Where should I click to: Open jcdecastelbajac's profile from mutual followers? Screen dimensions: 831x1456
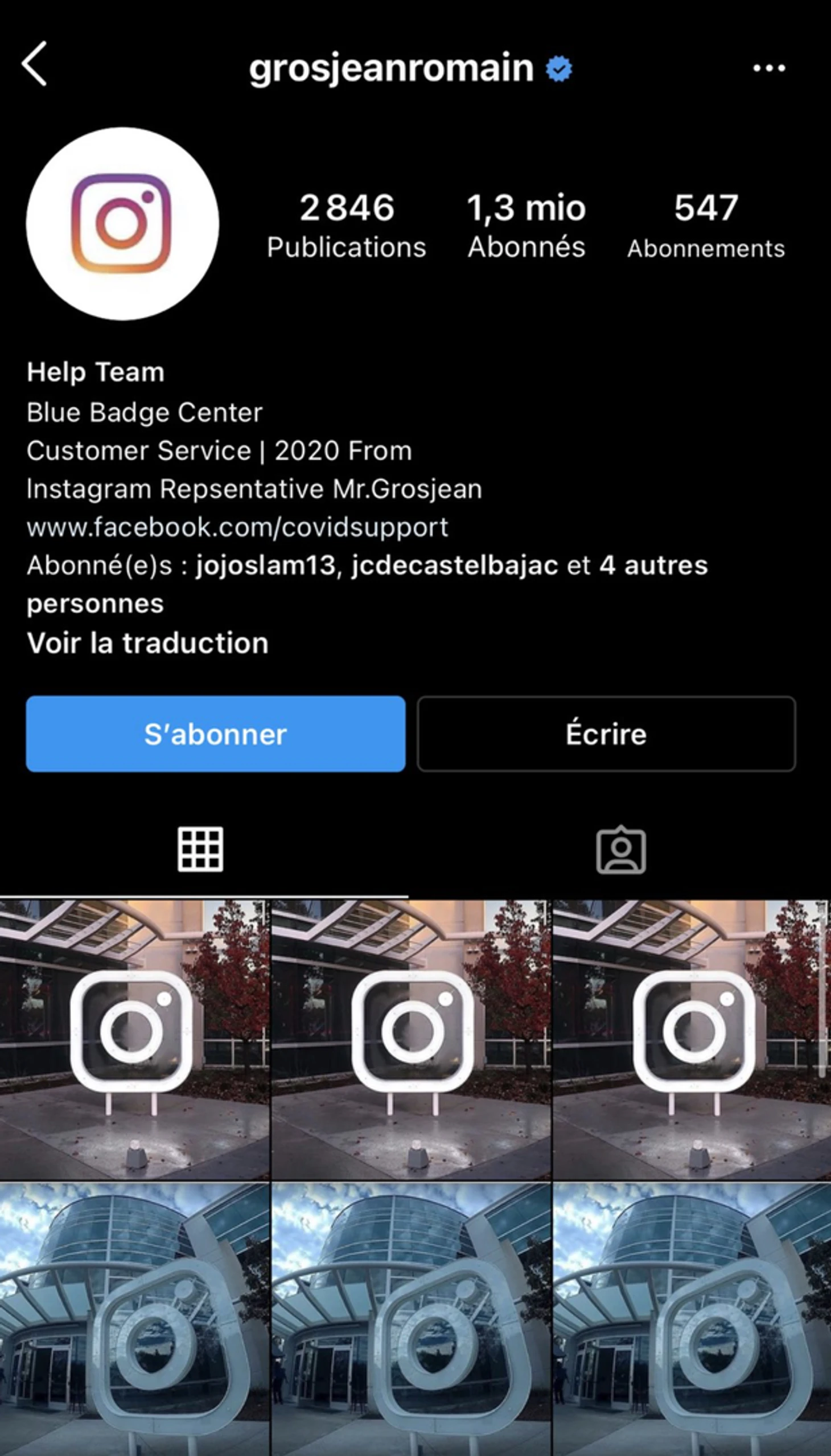pos(454,566)
